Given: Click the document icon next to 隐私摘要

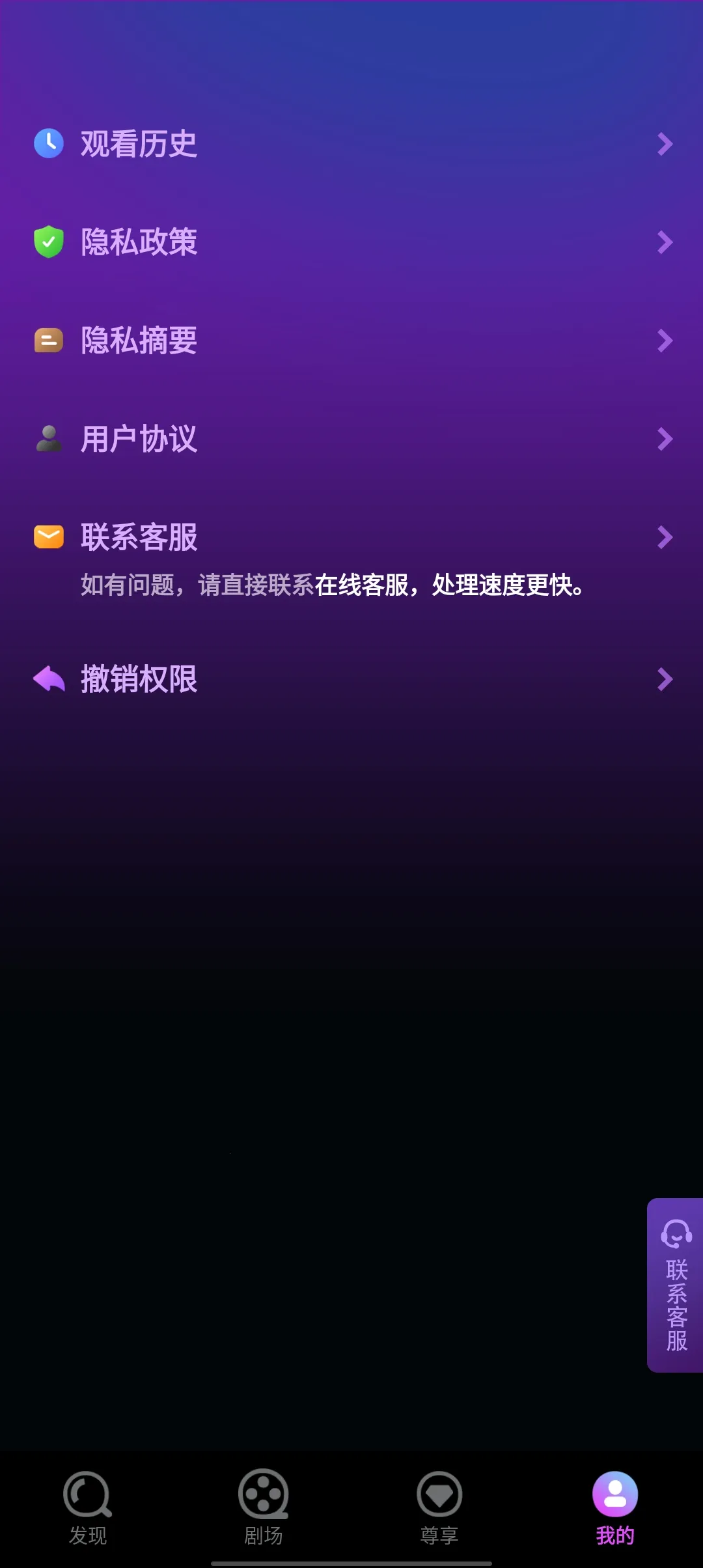Looking at the screenshot, I should (x=48, y=340).
